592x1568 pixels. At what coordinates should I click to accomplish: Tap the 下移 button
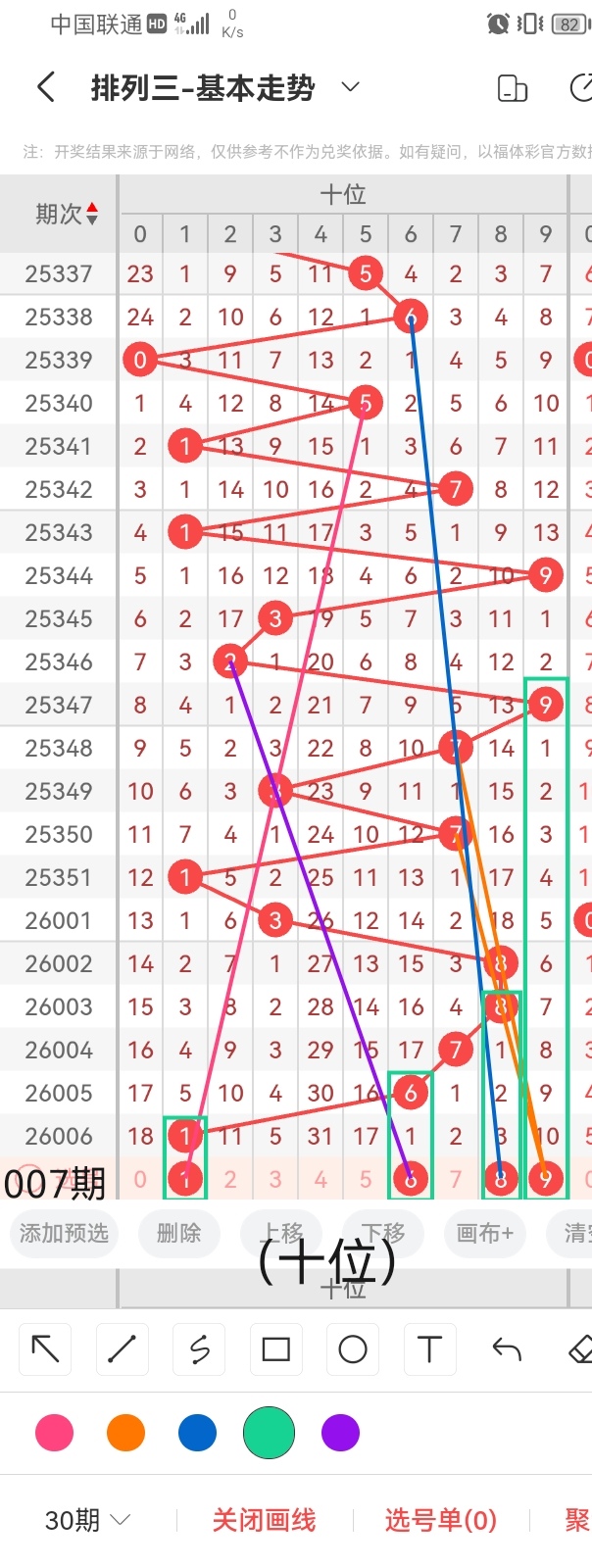click(x=383, y=1233)
